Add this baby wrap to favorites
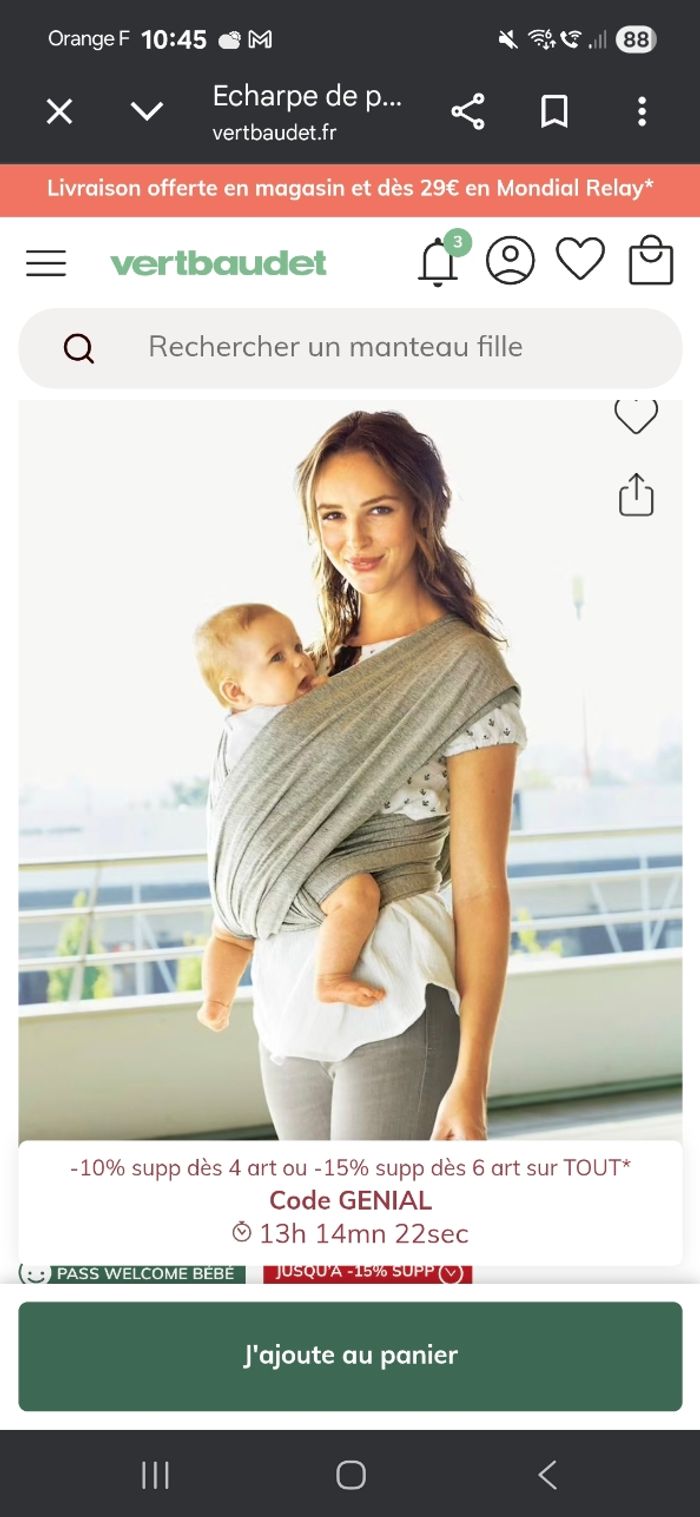Screen dimensions: 700x1517 (x=635, y=415)
